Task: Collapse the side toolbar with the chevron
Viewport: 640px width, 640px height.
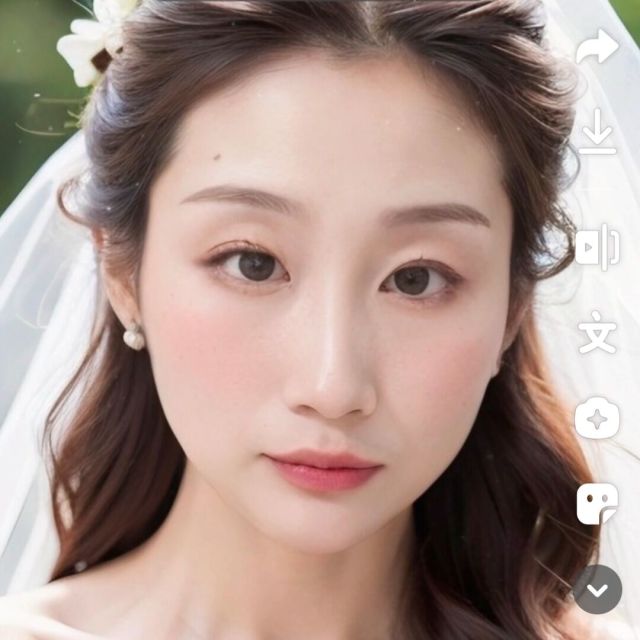Action: (597, 589)
